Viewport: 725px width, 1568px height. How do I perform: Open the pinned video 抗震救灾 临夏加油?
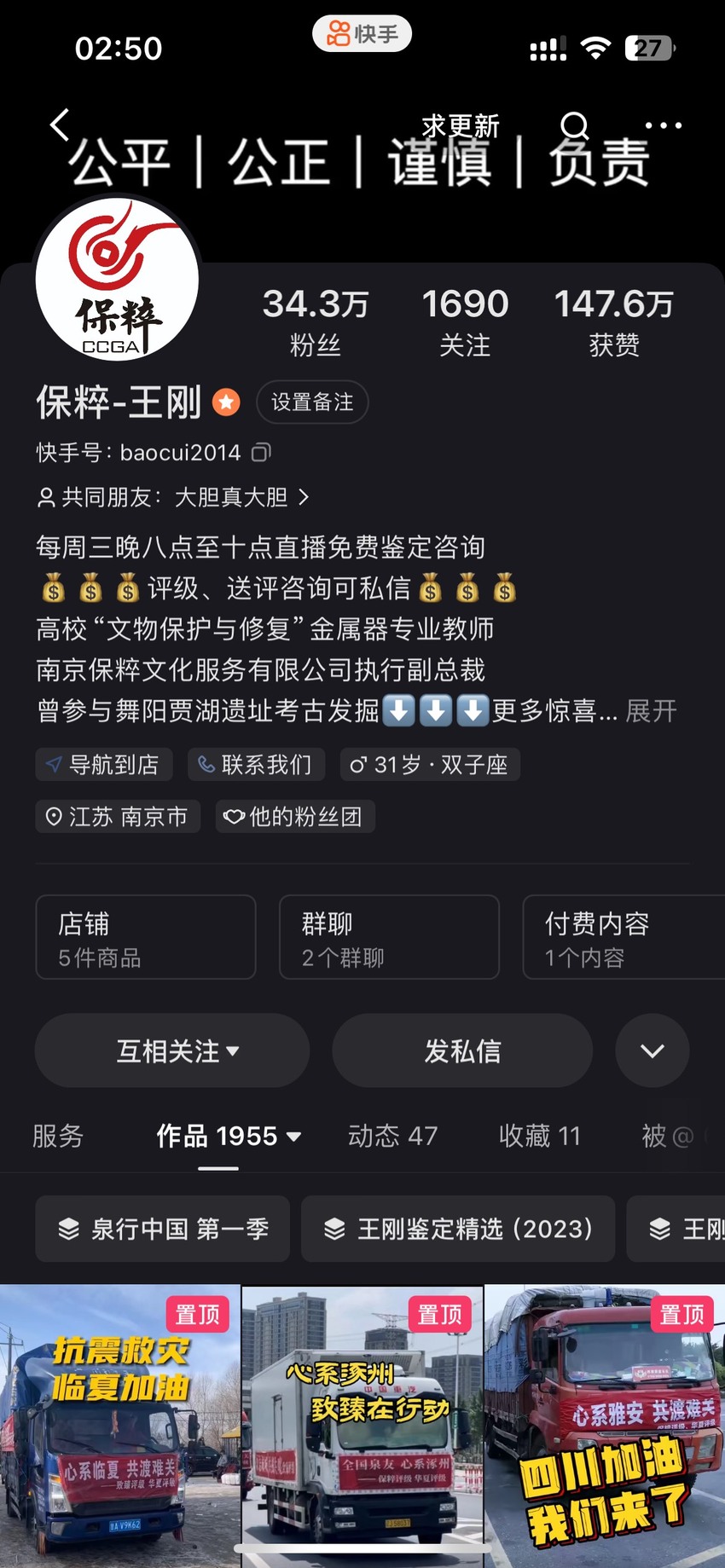pos(119,1426)
